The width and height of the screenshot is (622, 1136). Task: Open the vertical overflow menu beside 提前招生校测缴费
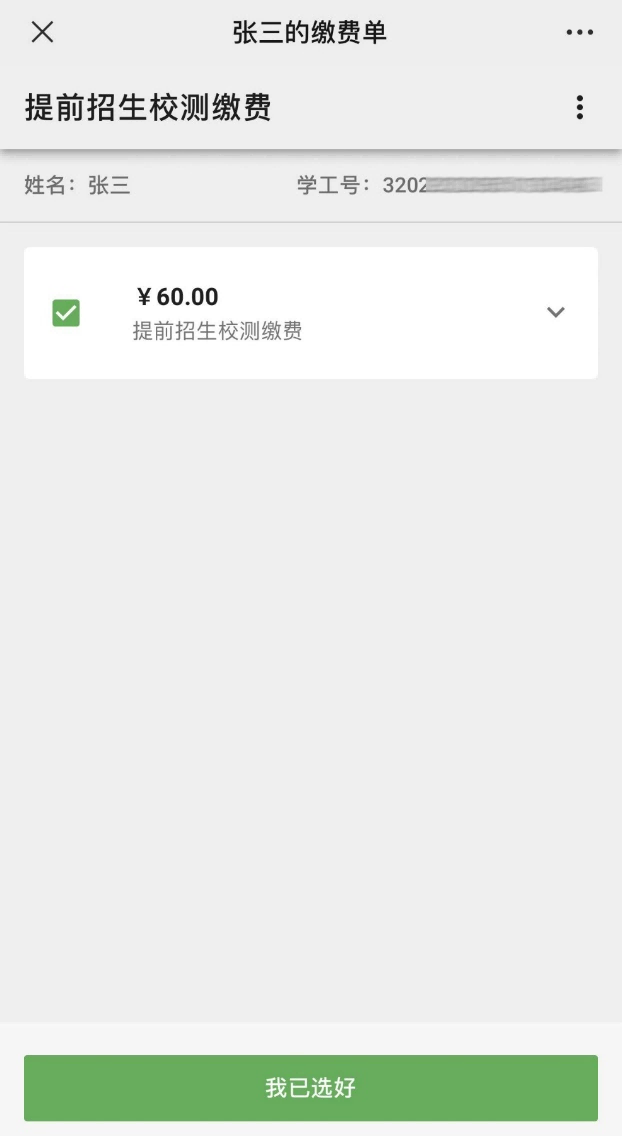click(x=579, y=108)
